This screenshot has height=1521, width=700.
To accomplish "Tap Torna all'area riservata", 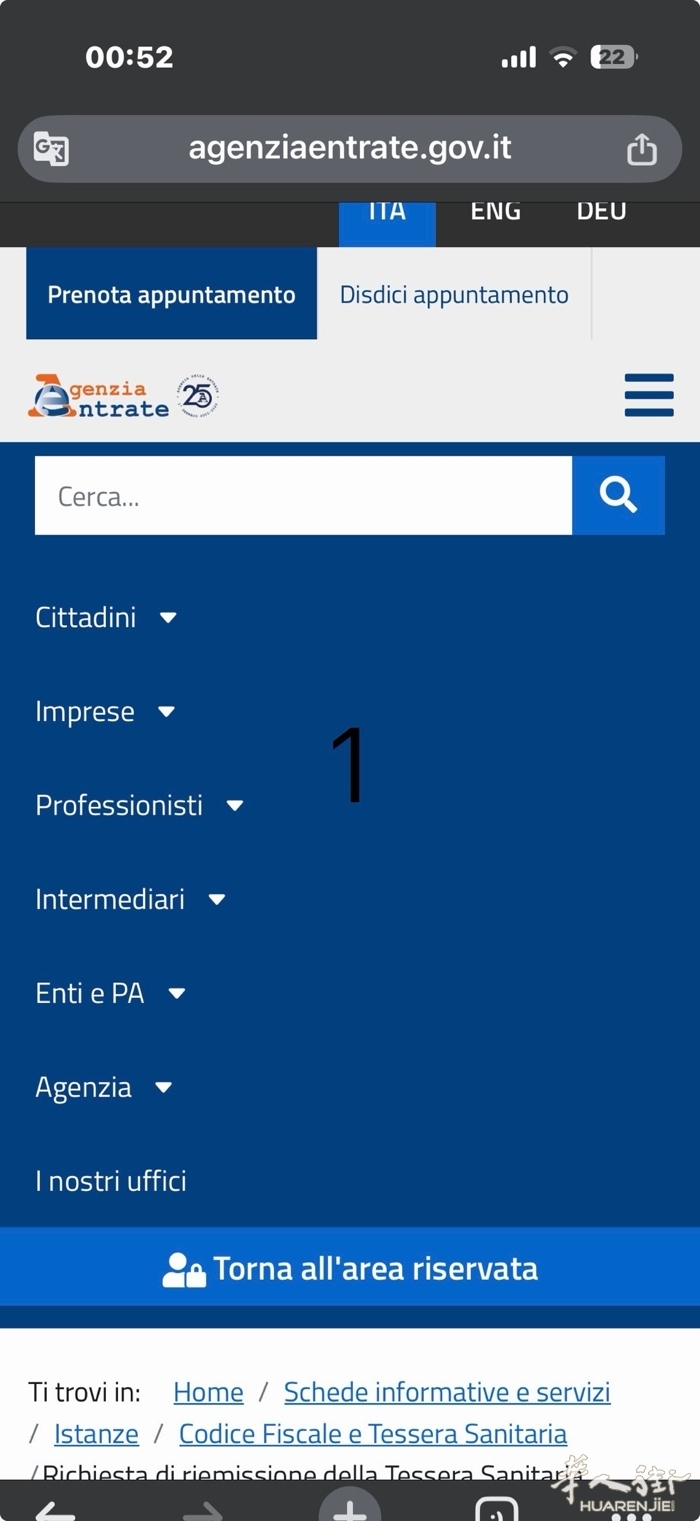I will tap(350, 1268).
